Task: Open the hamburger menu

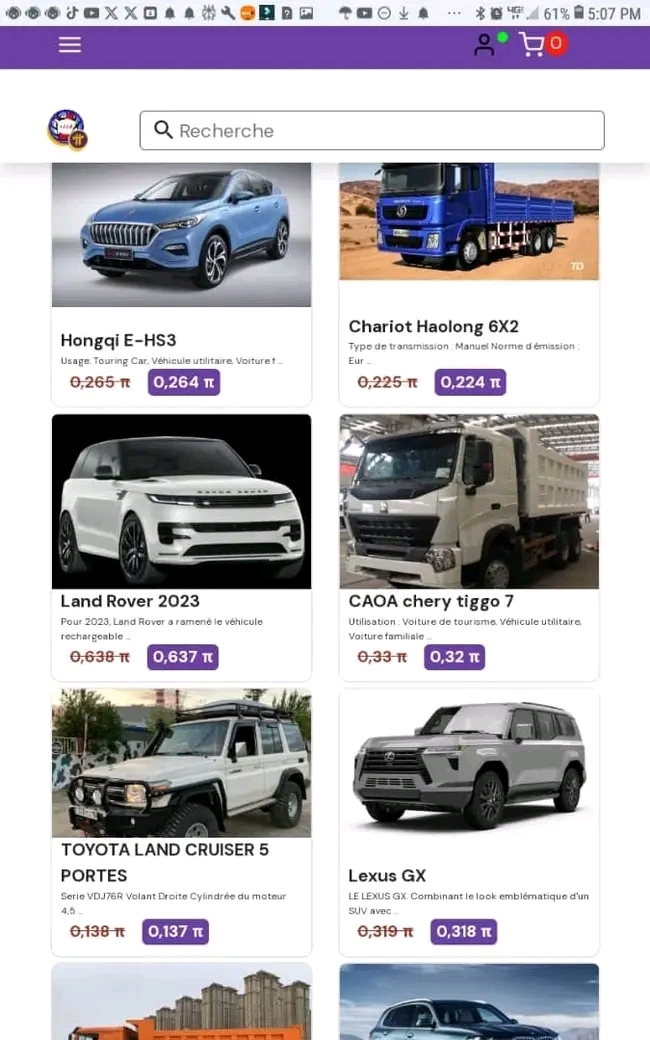Action: [x=70, y=45]
